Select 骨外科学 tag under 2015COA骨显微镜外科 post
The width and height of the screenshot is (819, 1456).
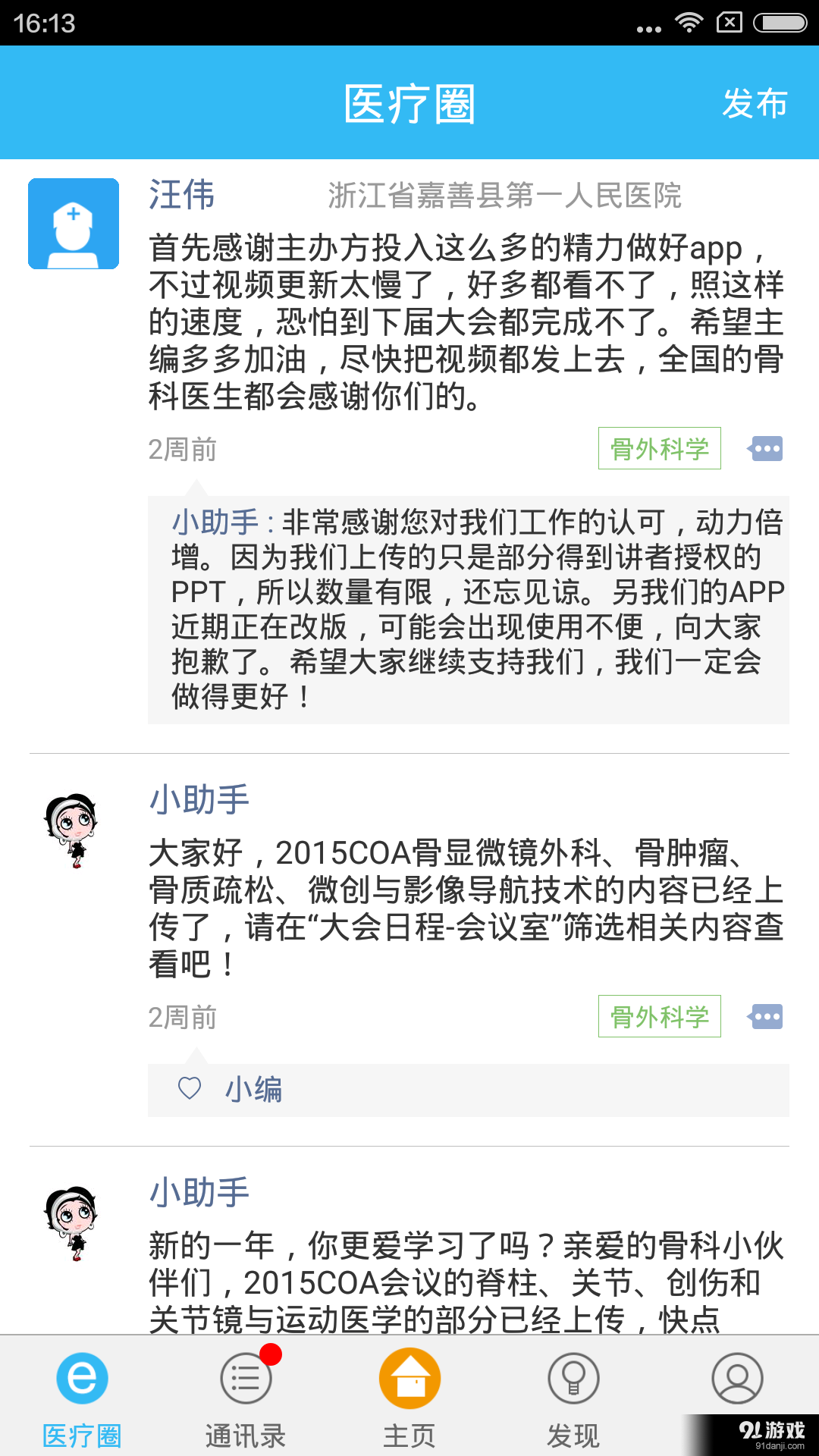(659, 1016)
